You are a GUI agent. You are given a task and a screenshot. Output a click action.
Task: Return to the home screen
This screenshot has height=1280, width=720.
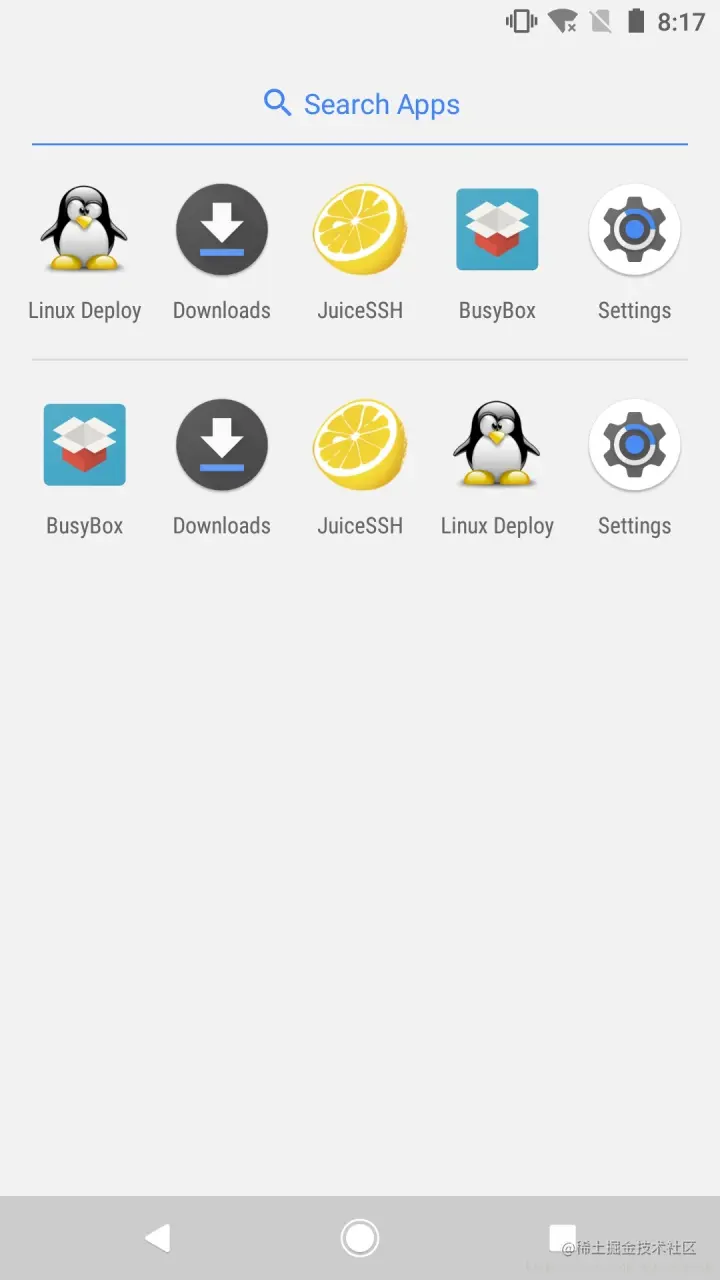pyautogui.click(x=360, y=1238)
